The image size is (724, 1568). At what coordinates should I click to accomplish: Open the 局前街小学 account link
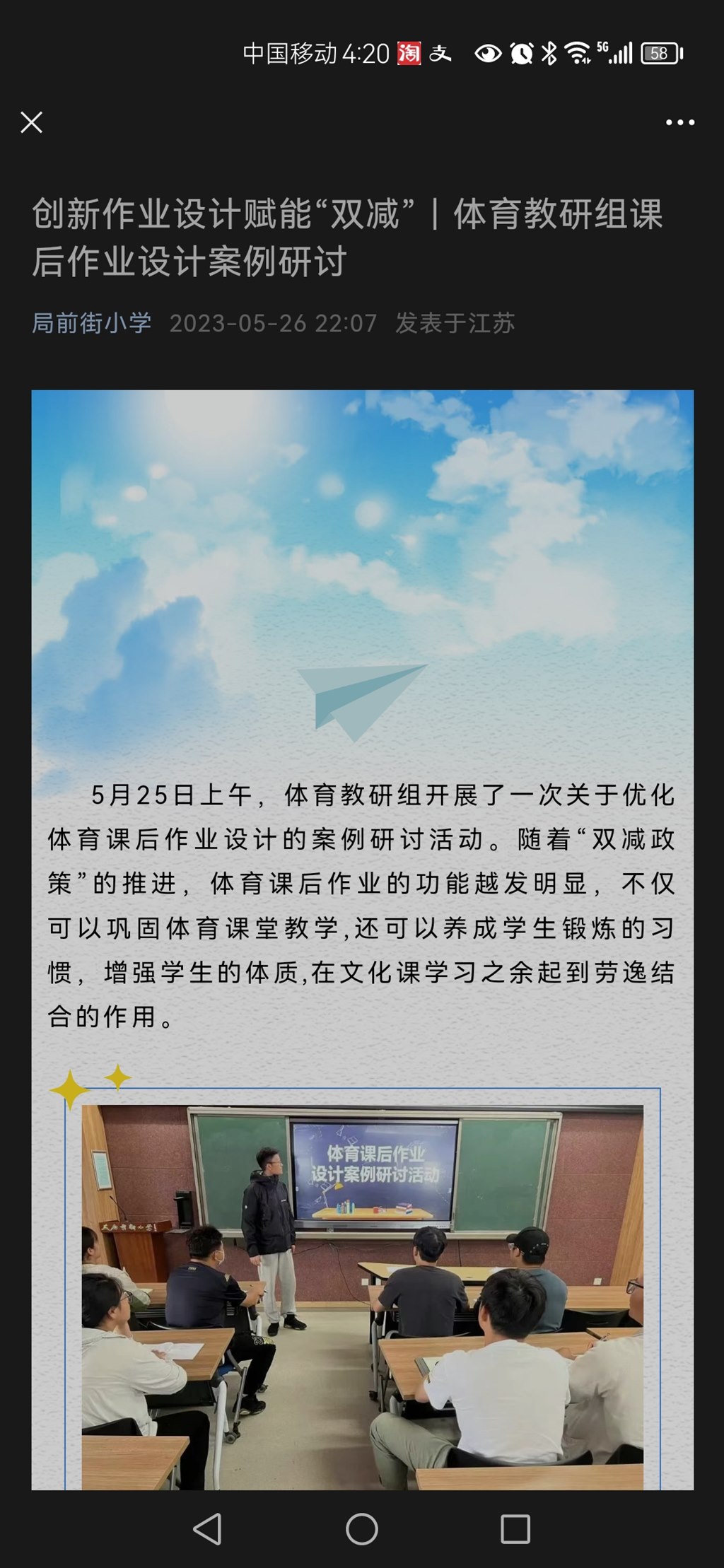click(x=92, y=323)
